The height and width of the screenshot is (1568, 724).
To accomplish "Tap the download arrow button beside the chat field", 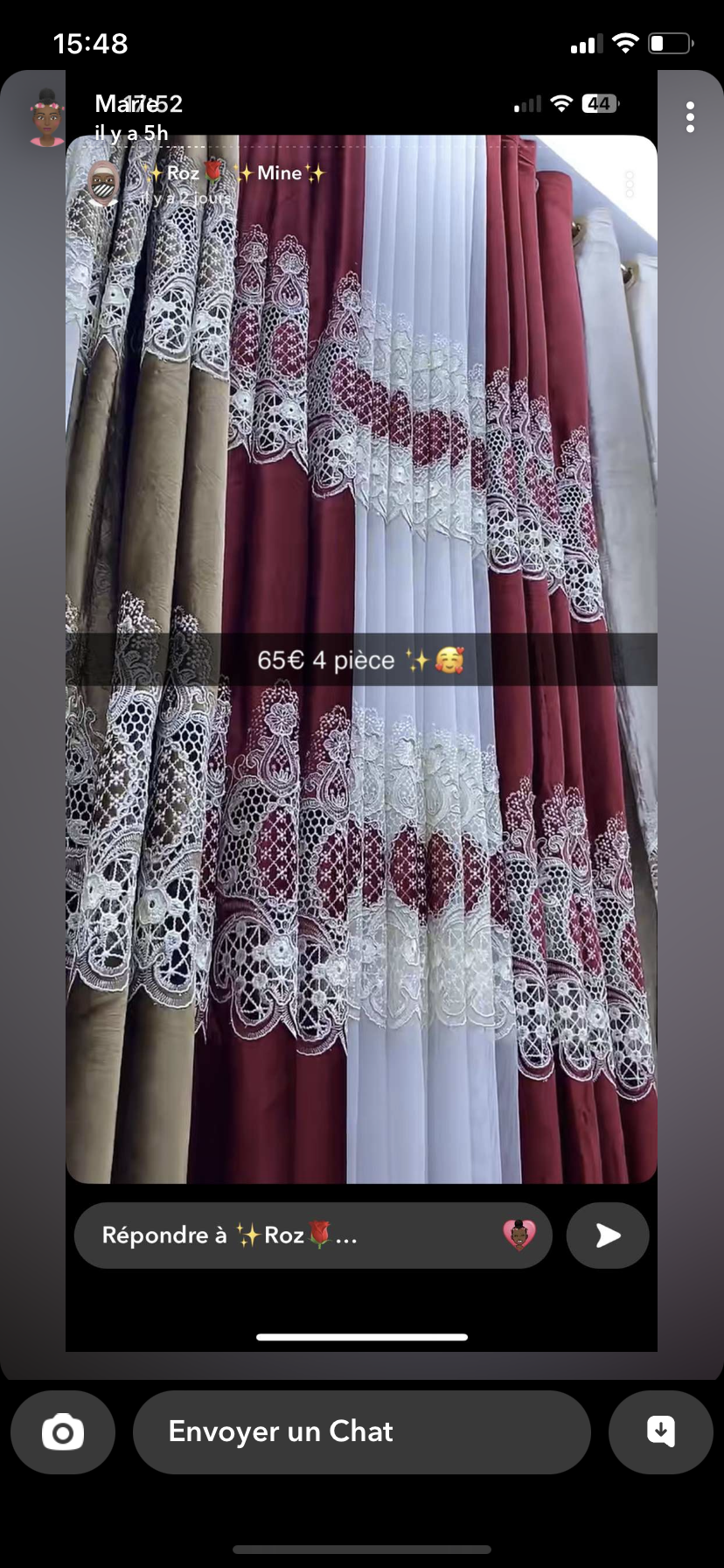I will point(660,1432).
